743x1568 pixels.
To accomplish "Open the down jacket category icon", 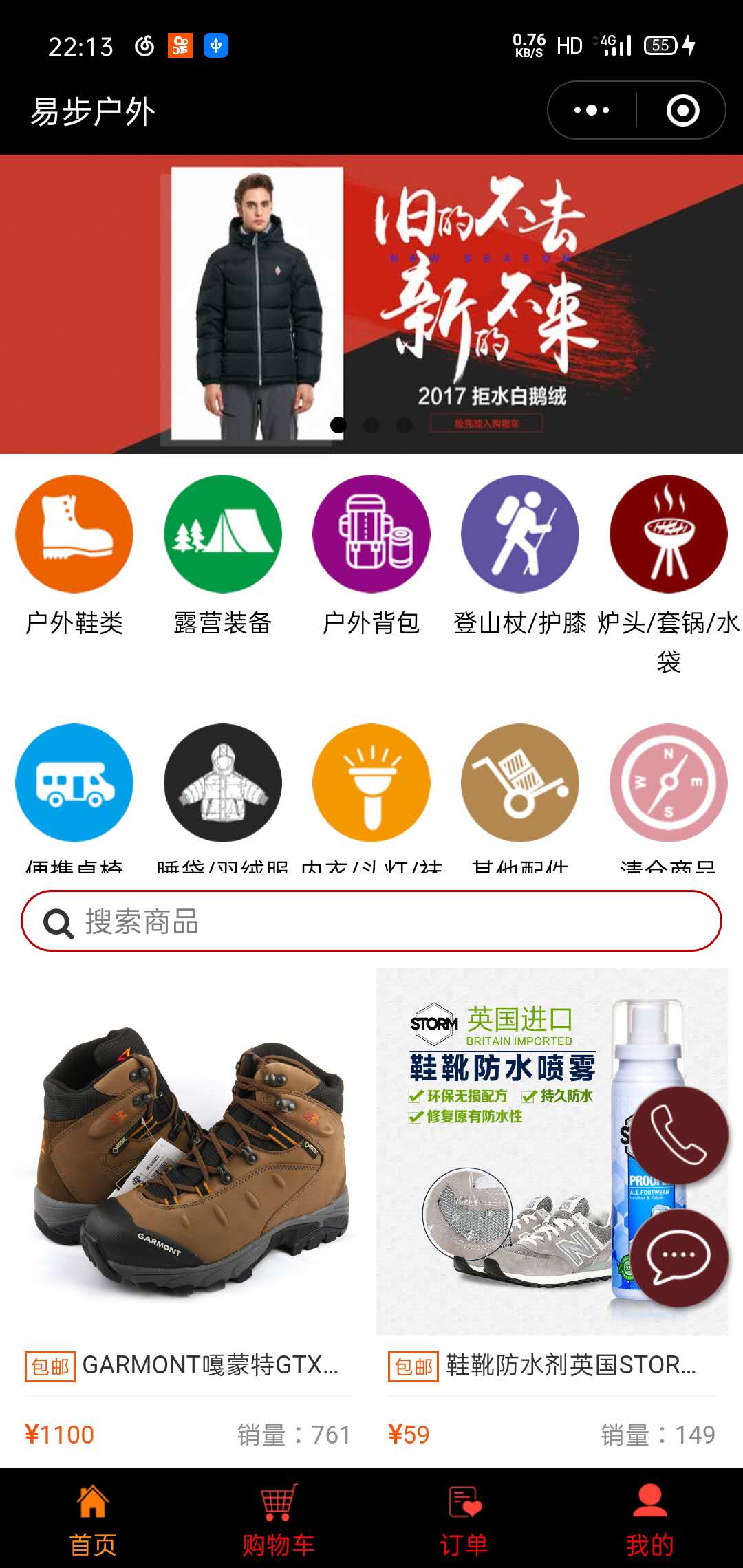I will coord(223,783).
